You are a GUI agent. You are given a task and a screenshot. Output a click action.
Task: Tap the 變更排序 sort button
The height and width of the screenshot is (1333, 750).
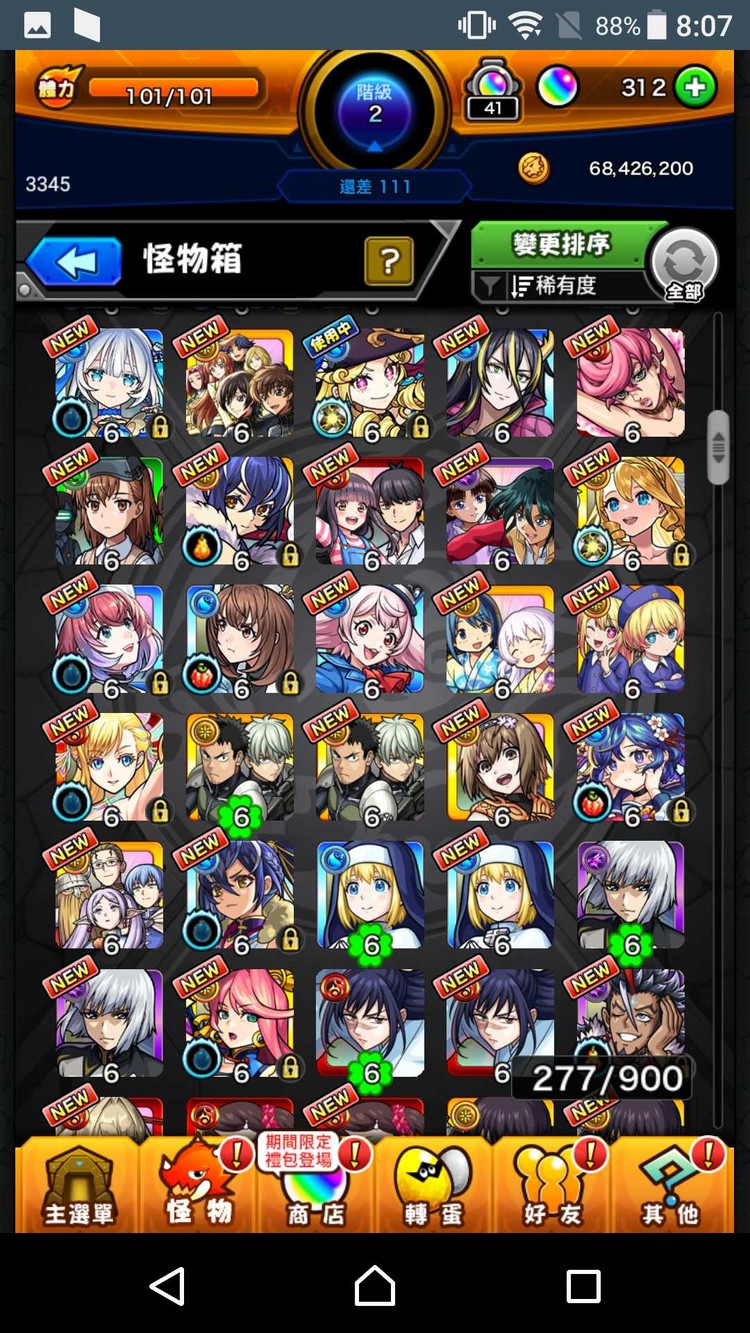(561, 244)
